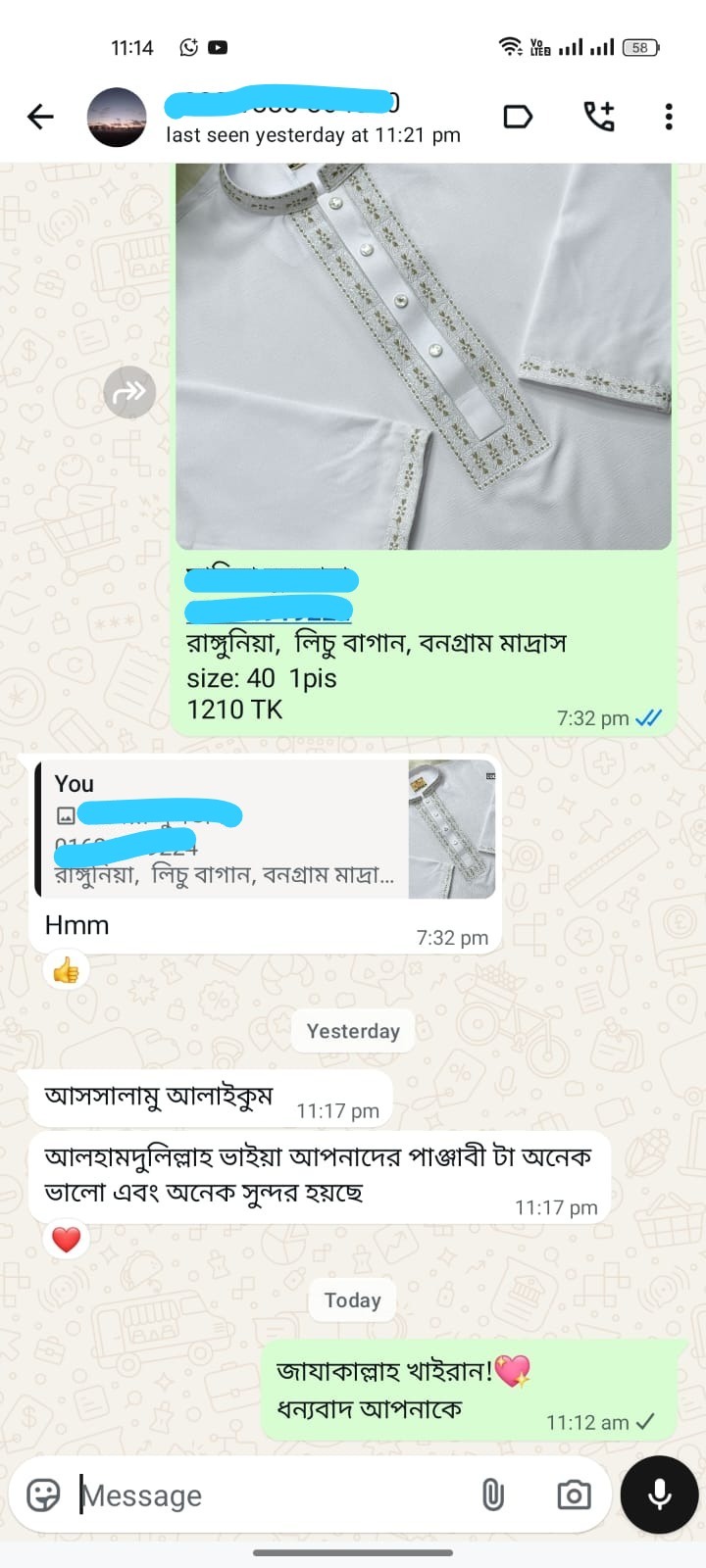Start a call with the phone icon
The height and width of the screenshot is (1568, 706).
click(x=598, y=117)
